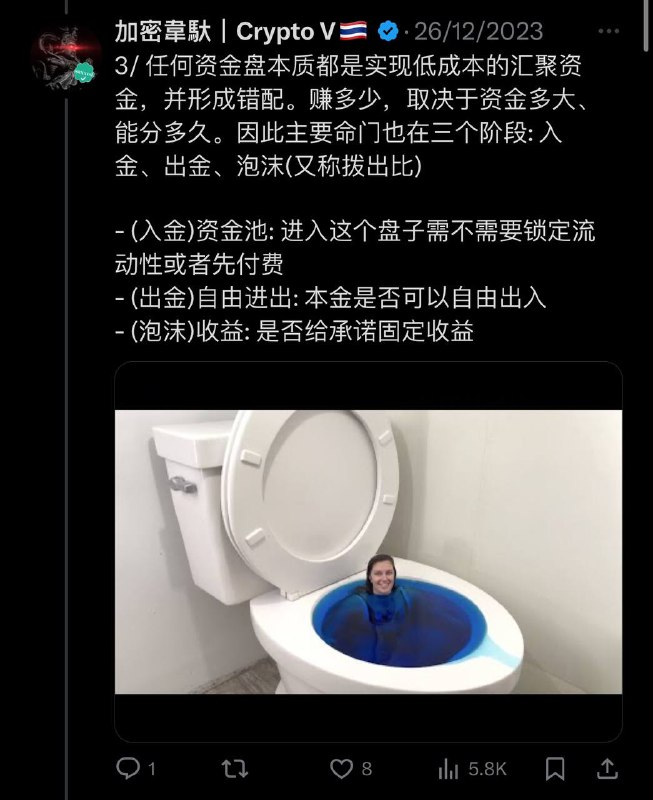Open the toilet image attachment
The height and width of the screenshot is (800, 653).
pos(368,550)
